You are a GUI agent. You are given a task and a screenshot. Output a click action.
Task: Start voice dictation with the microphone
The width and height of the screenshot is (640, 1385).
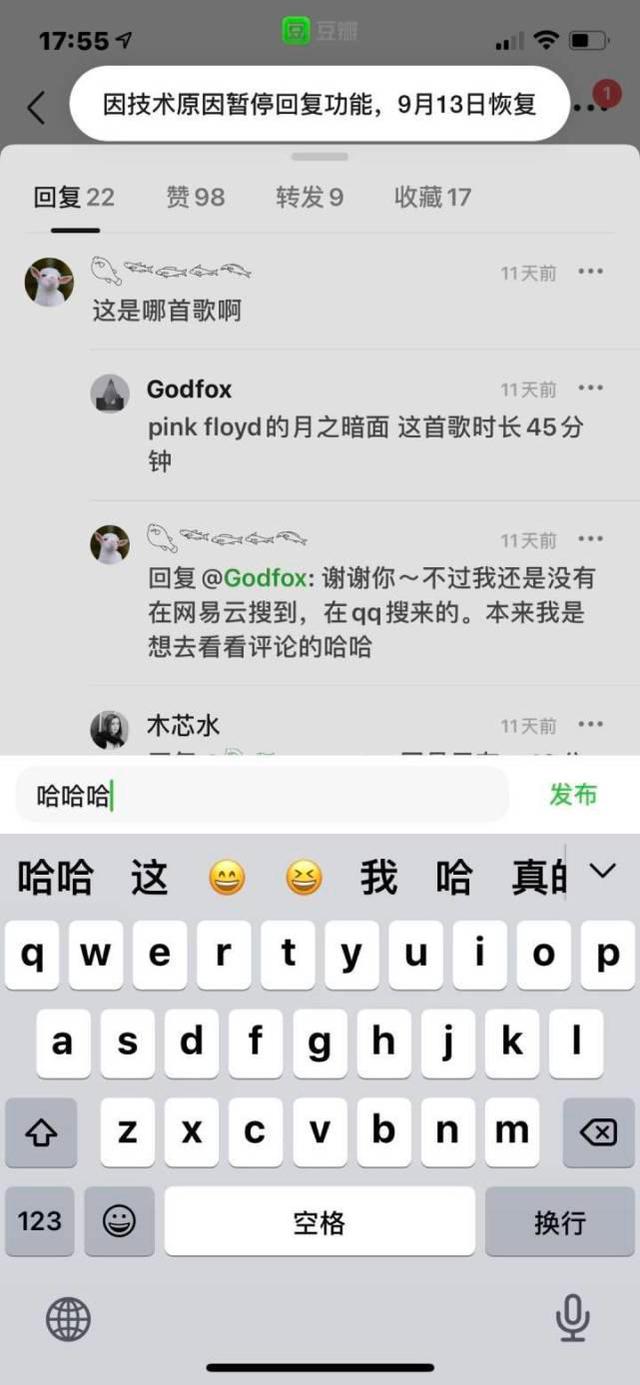point(572,1319)
